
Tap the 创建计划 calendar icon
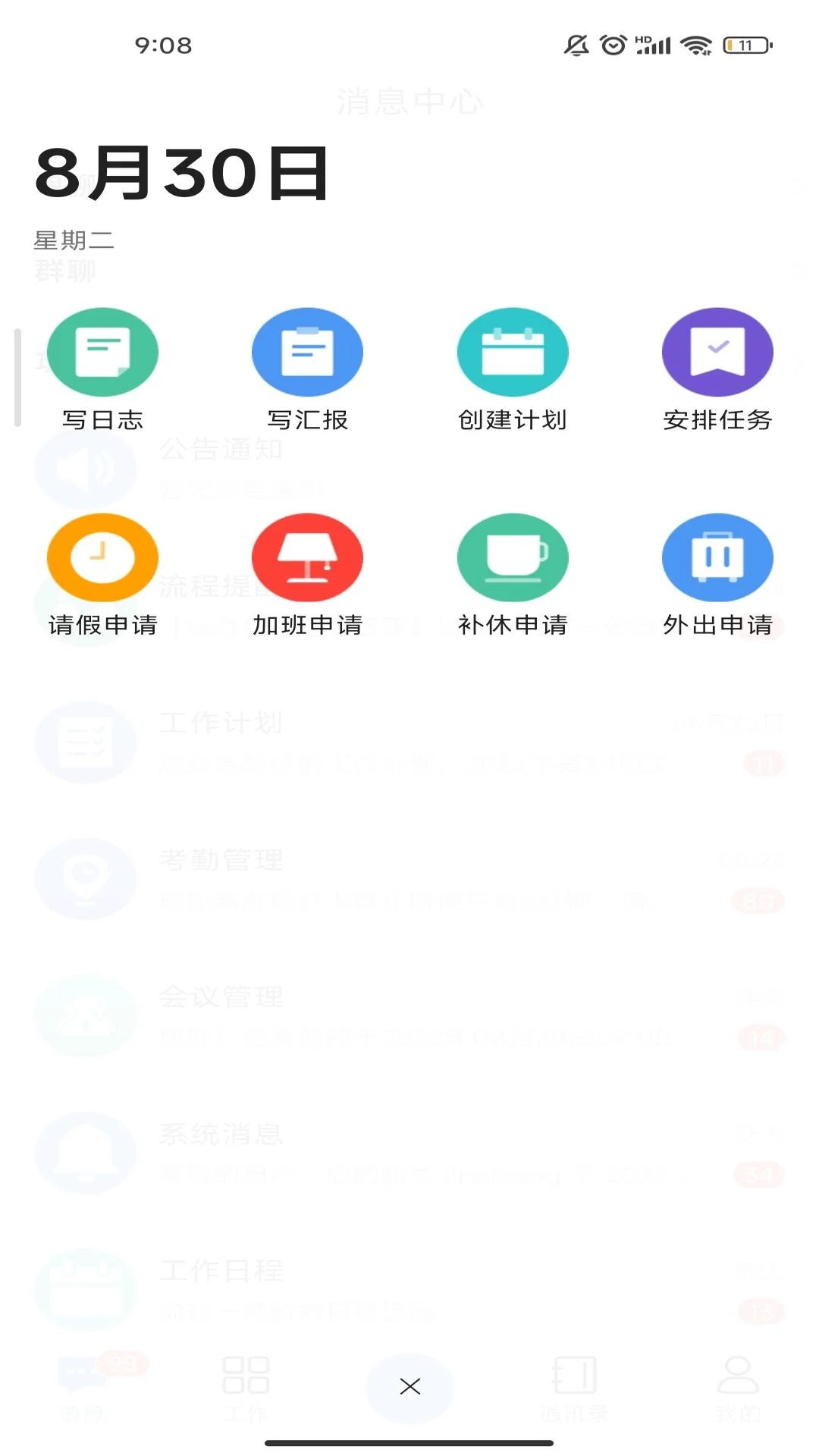tap(513, 351)
